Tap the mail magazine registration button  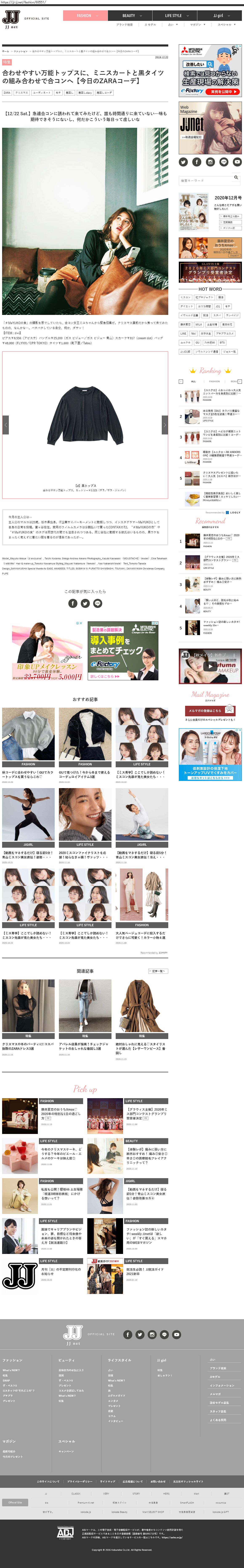tap(210, 710)
